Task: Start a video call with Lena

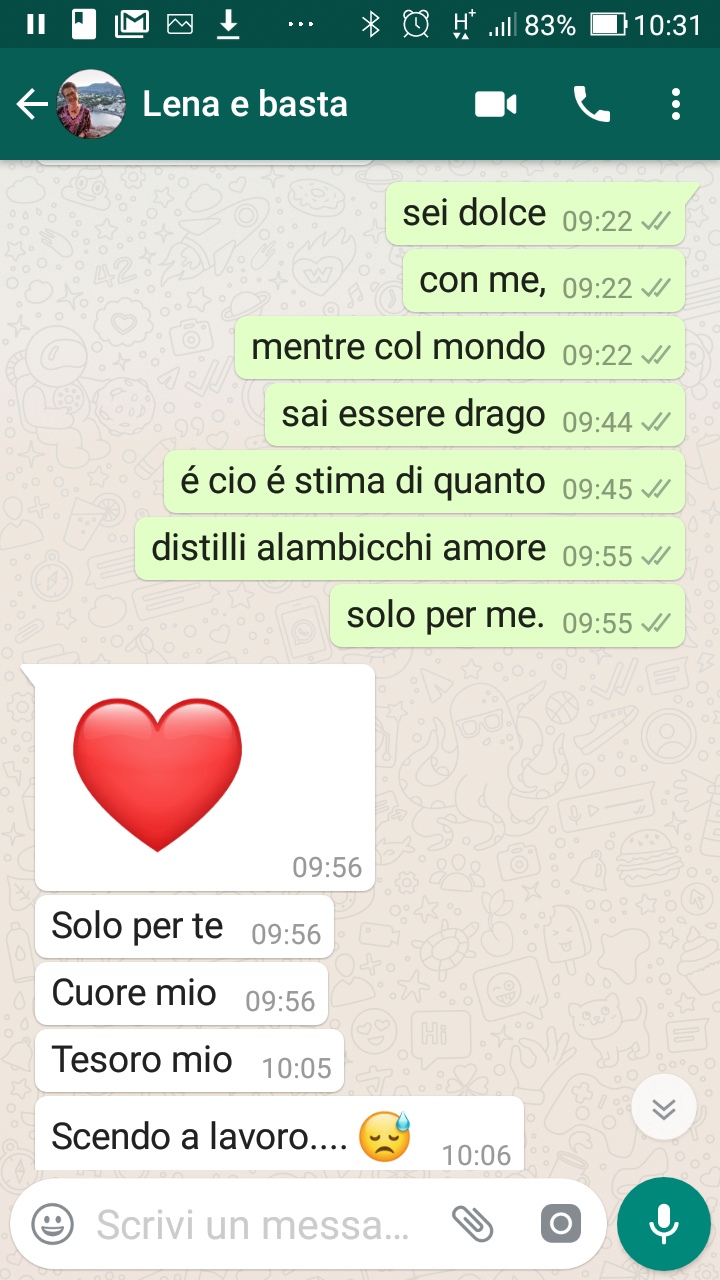Action: pyautogui.click(x=495, y=104)
